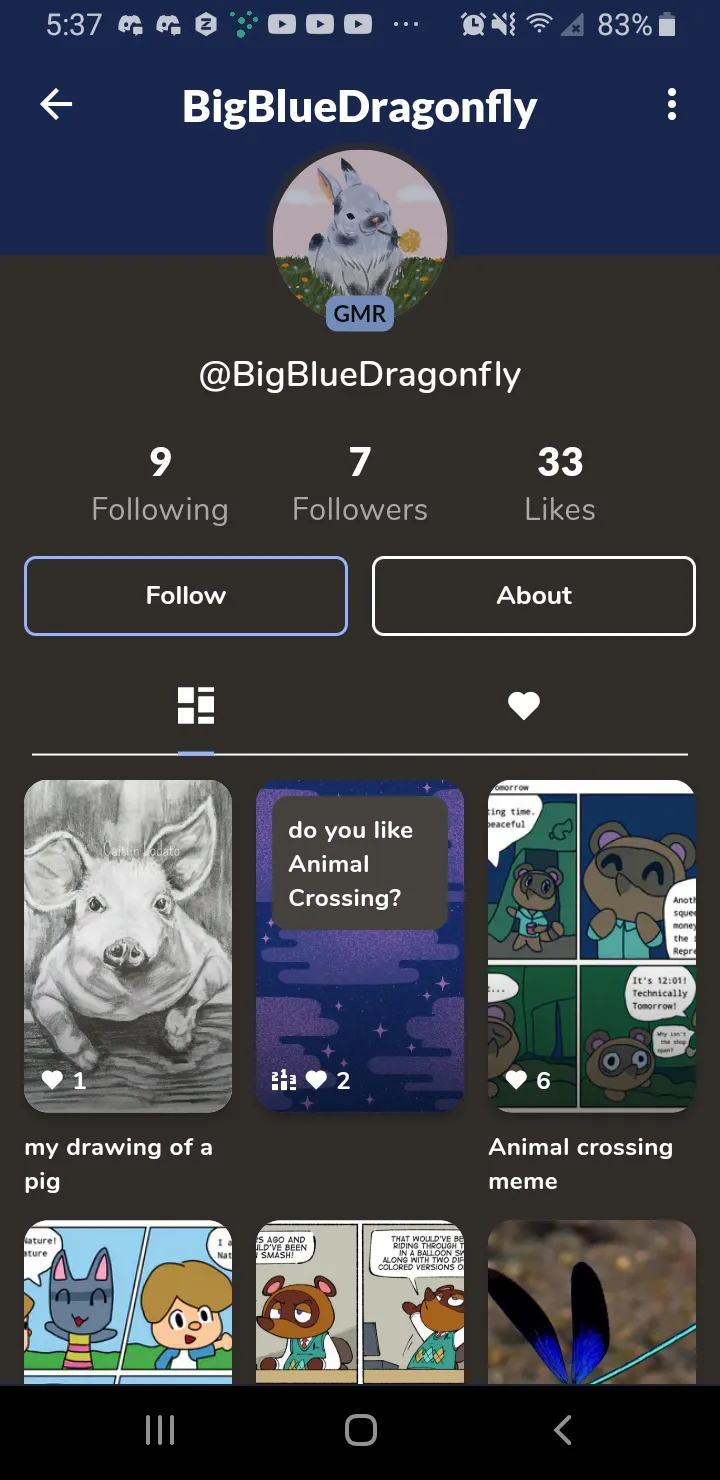View the Following list
720x1480 pixels.
pos(160,484)
